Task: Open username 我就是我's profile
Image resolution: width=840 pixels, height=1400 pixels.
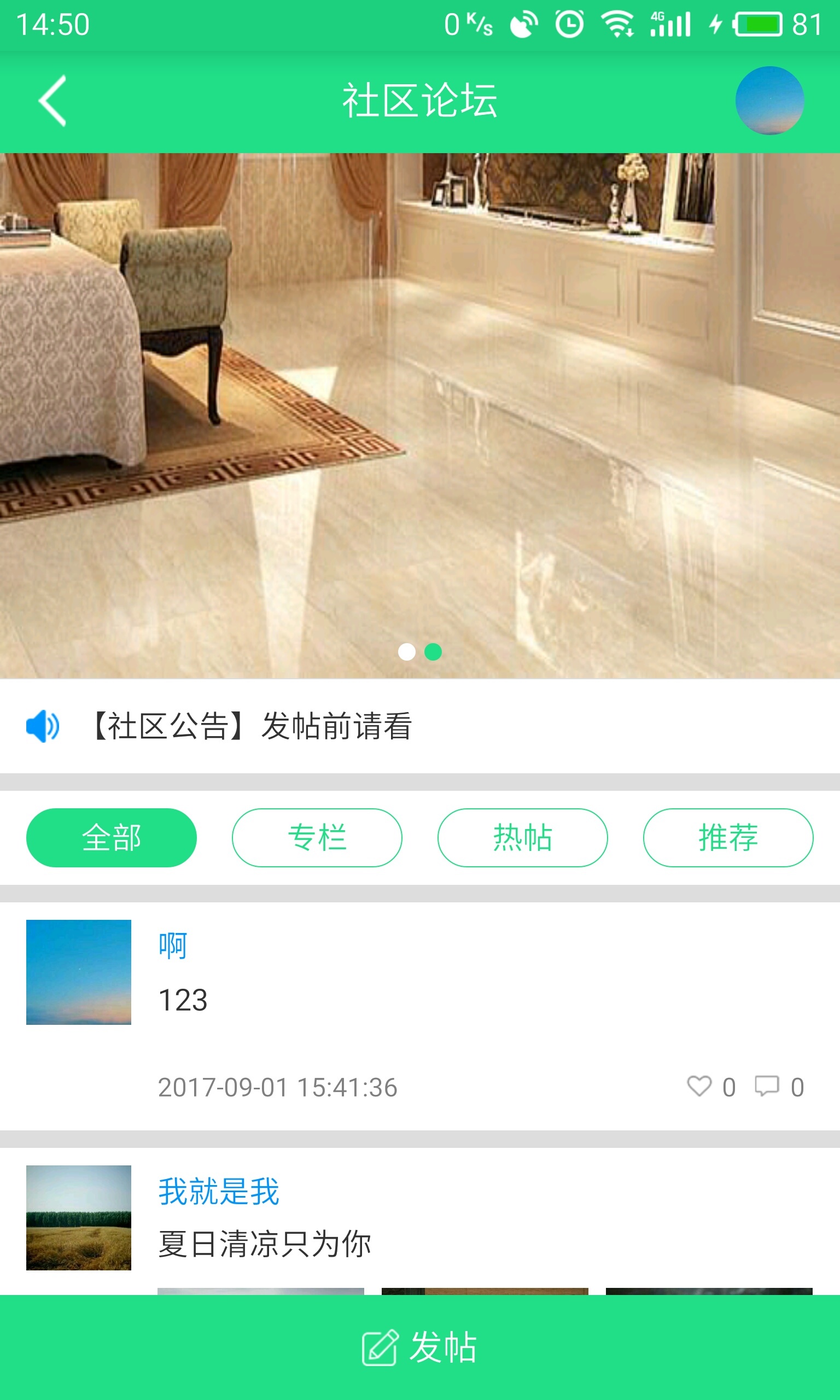Action: click(x=219, y=1191)
